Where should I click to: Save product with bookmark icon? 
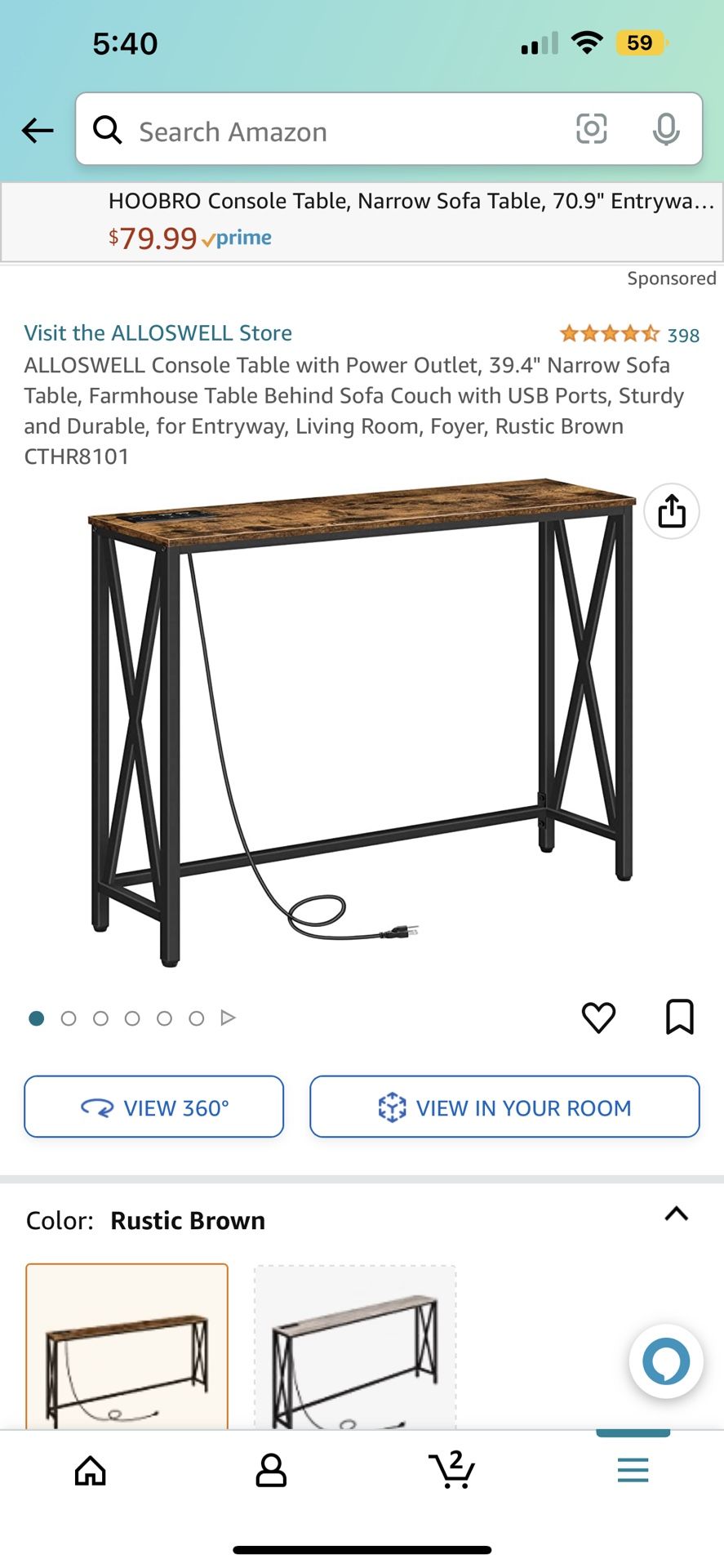[x=679, y=1018]
